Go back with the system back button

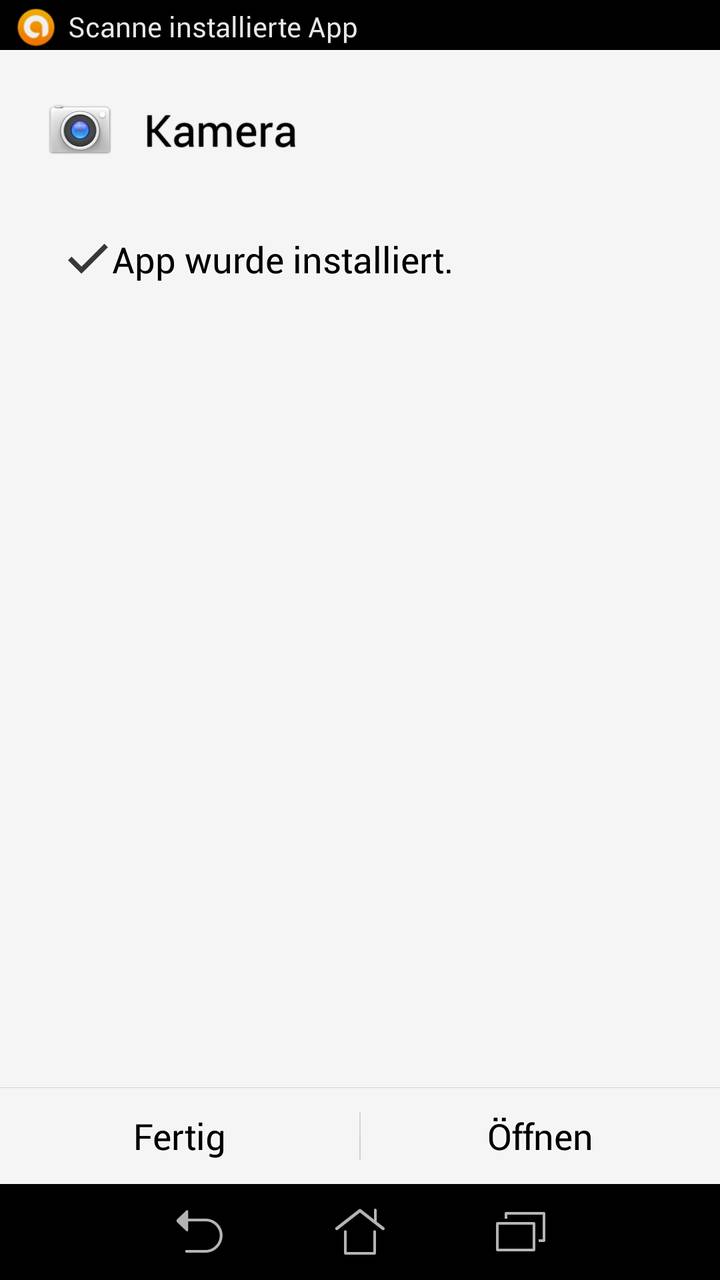[x=199, y=1231]
